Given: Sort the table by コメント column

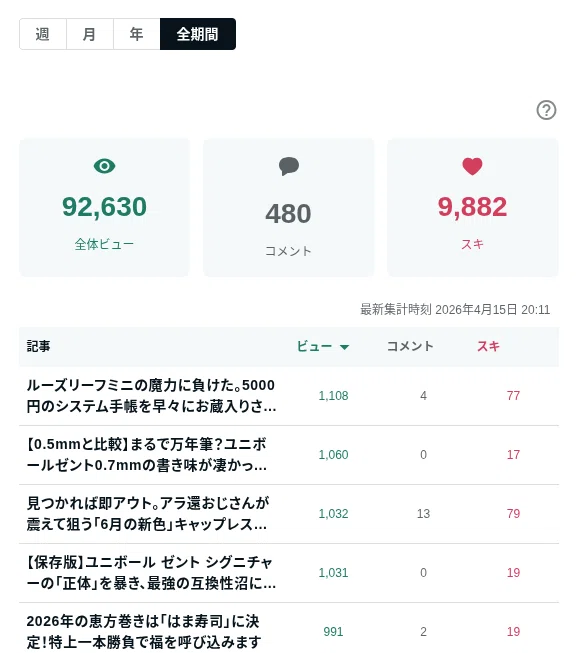Looking at the screenshot, I should (410, 346).
